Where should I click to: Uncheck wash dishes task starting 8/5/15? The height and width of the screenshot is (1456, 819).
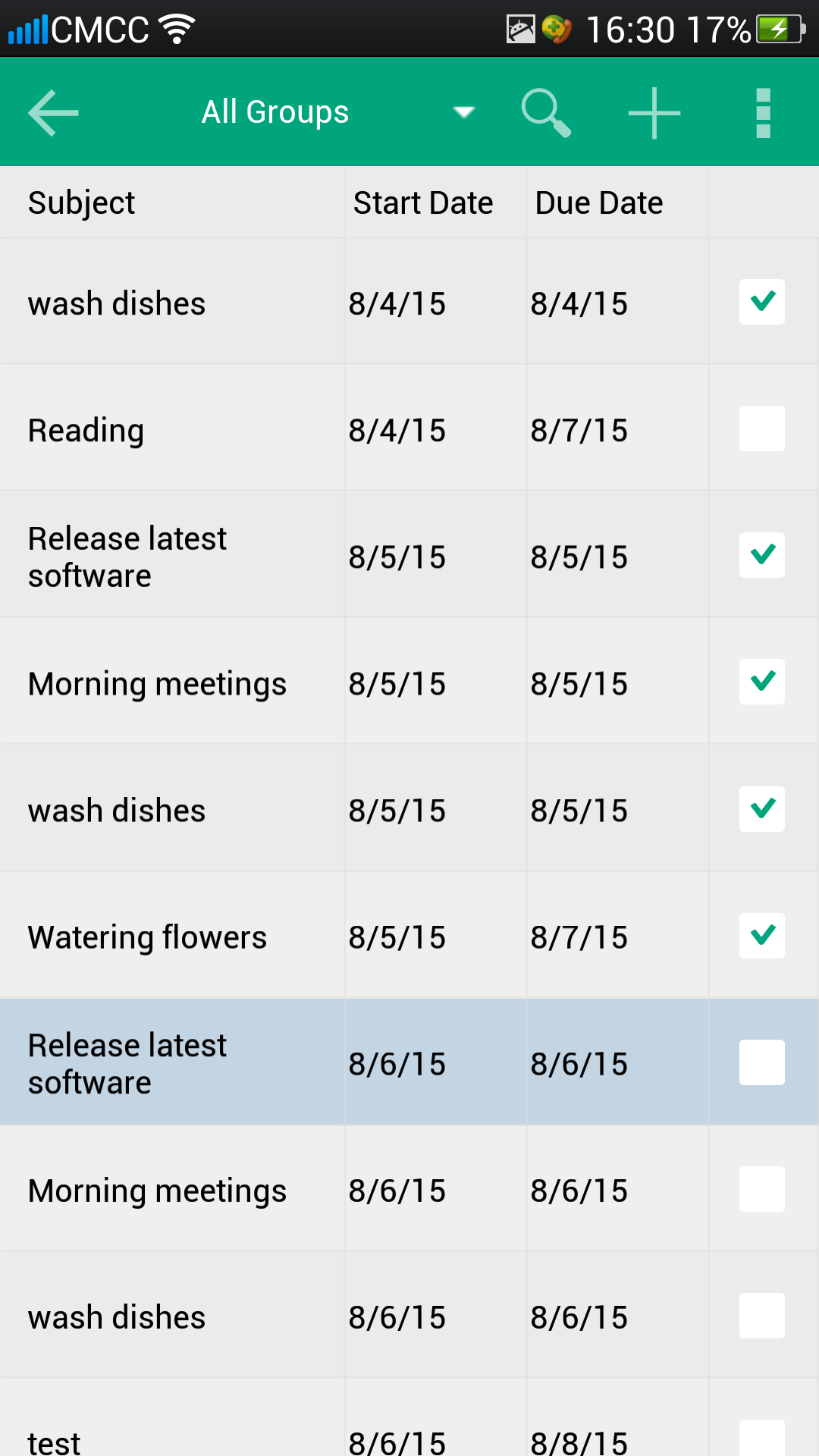(761, 808)
